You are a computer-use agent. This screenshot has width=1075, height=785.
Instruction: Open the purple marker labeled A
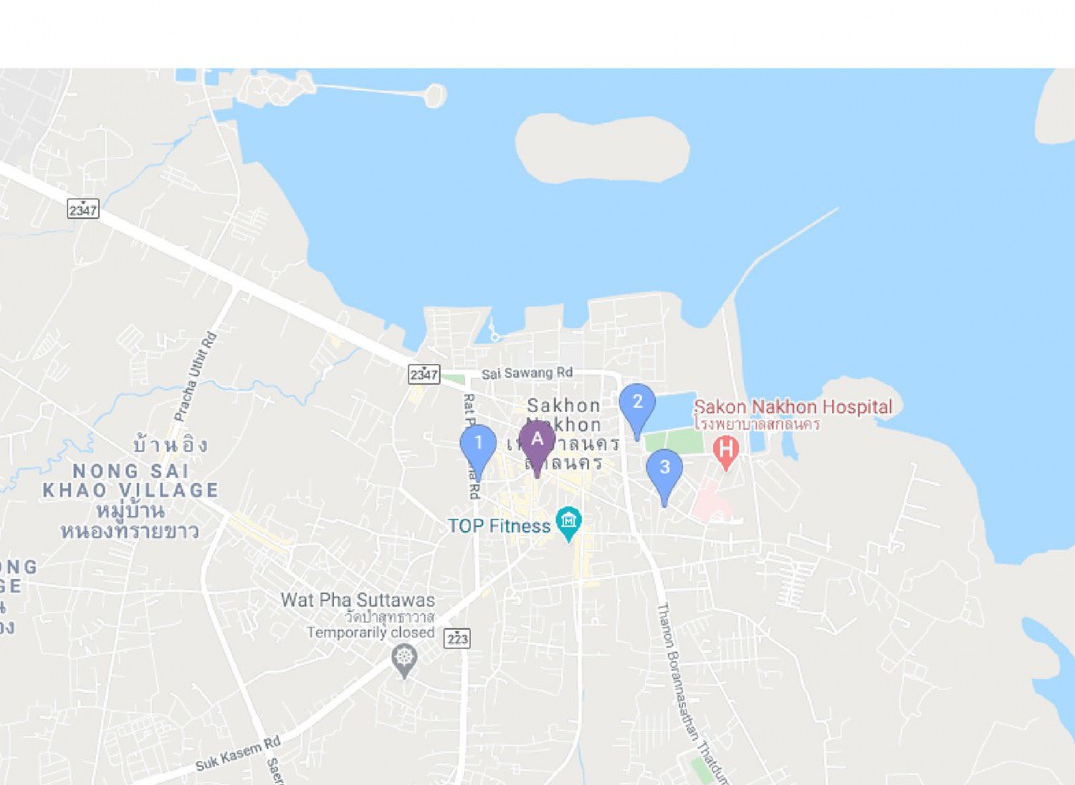[537, 442]
